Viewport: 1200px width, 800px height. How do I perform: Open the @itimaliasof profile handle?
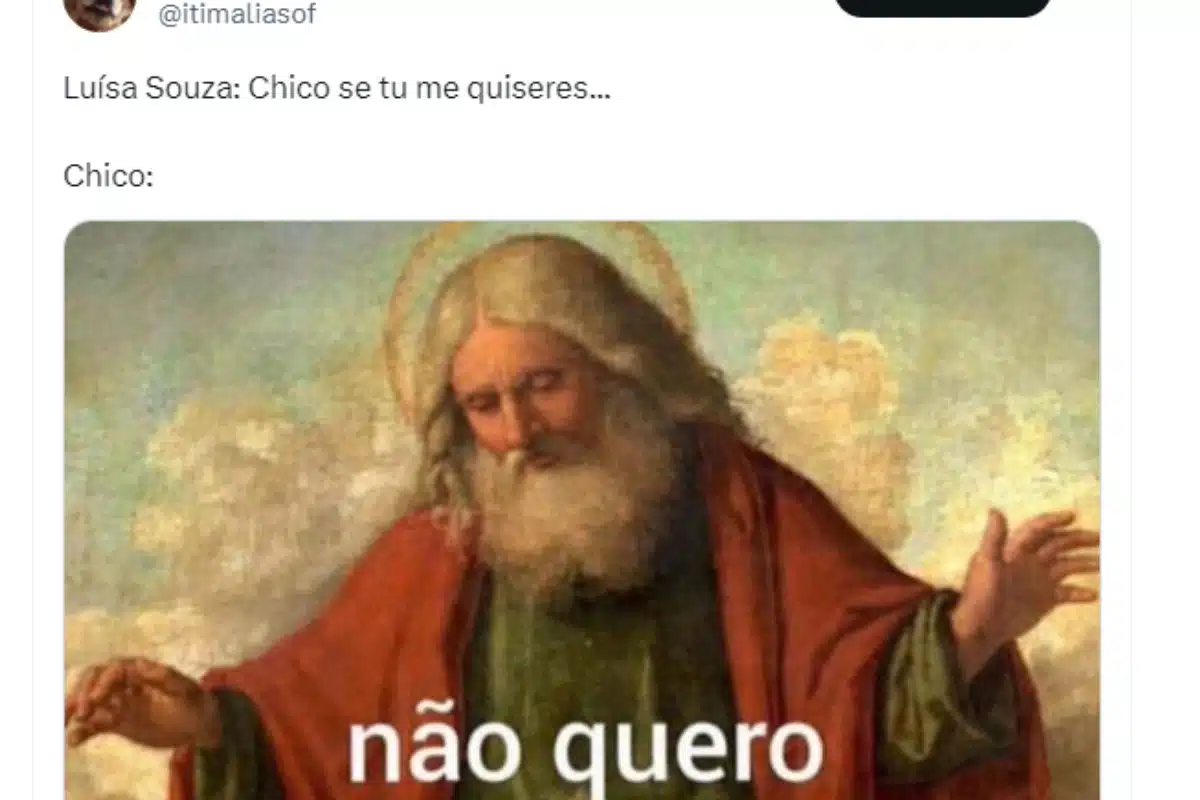(237, 16)
